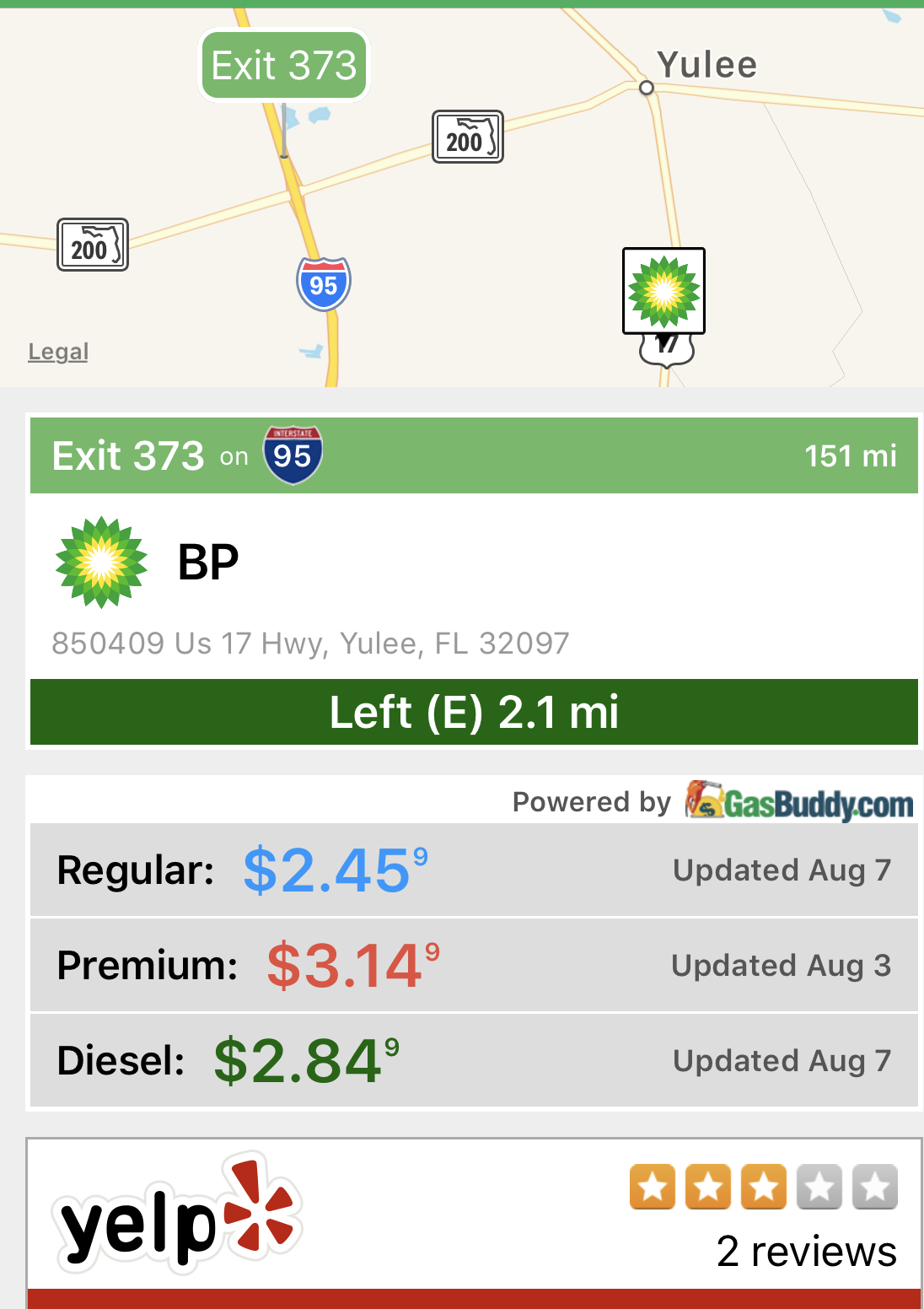The width and height of the screenshot is (924, 1309).
Task: Tap the 151 mi distance label
Action: (x=849, y=455)
